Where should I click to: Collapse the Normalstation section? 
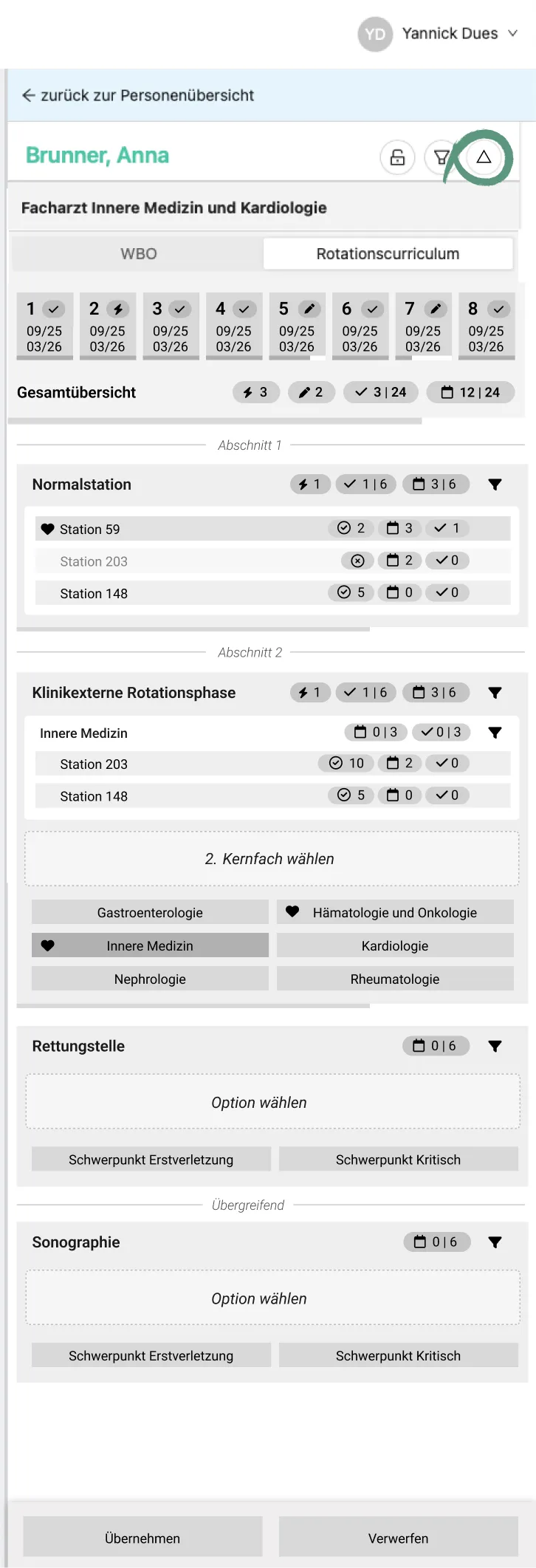495,485
